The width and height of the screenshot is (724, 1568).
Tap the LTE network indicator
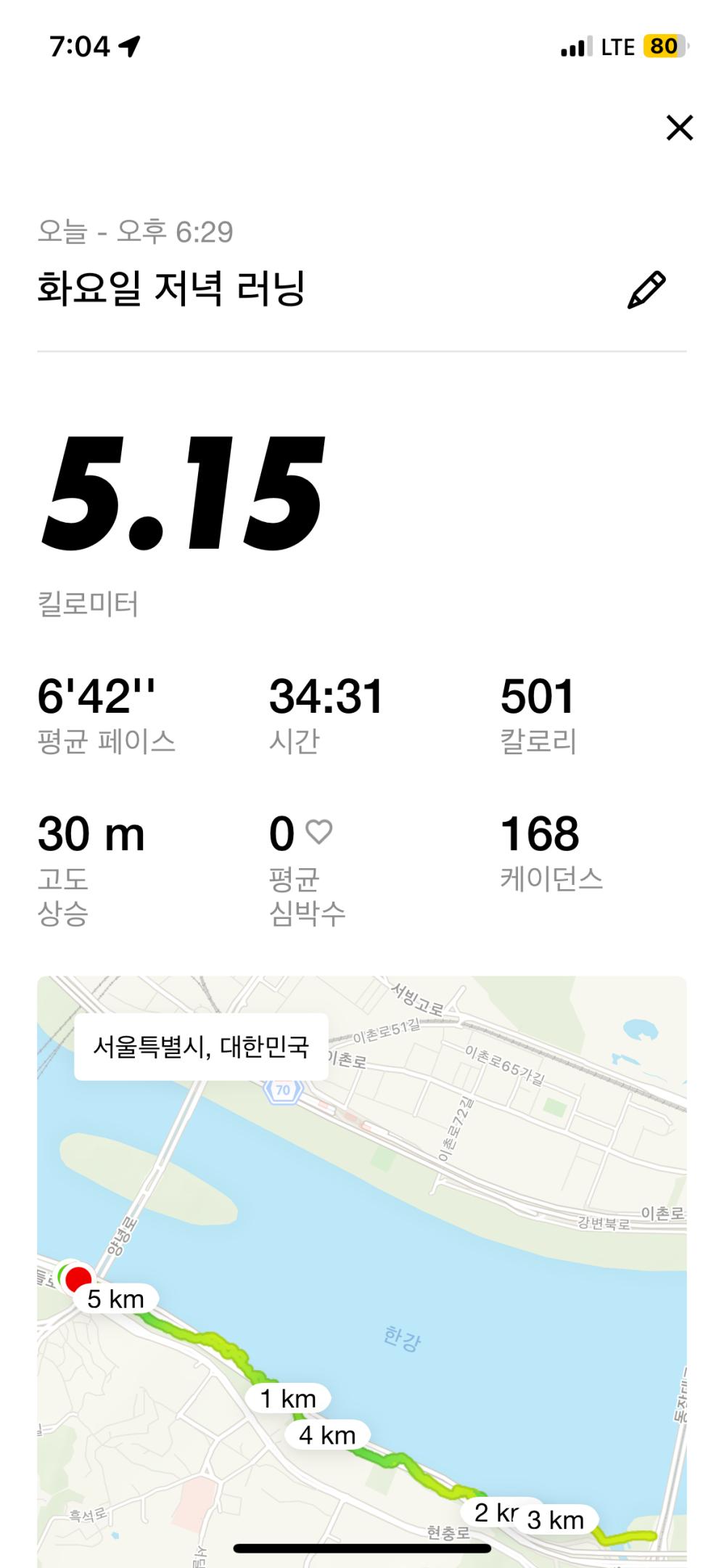click(x=617, y=46)
